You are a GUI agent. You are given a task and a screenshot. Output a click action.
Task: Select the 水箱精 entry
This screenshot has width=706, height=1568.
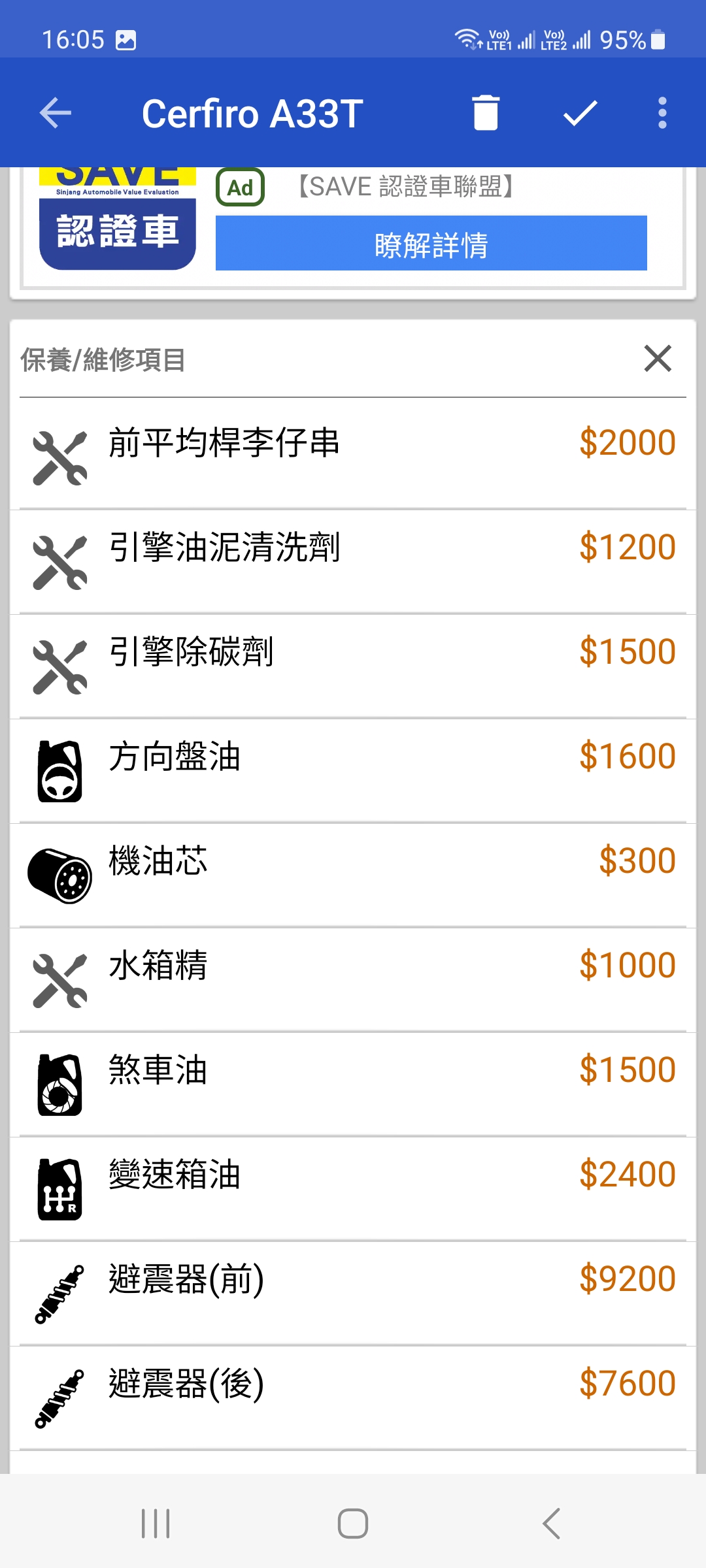(353, 979)
